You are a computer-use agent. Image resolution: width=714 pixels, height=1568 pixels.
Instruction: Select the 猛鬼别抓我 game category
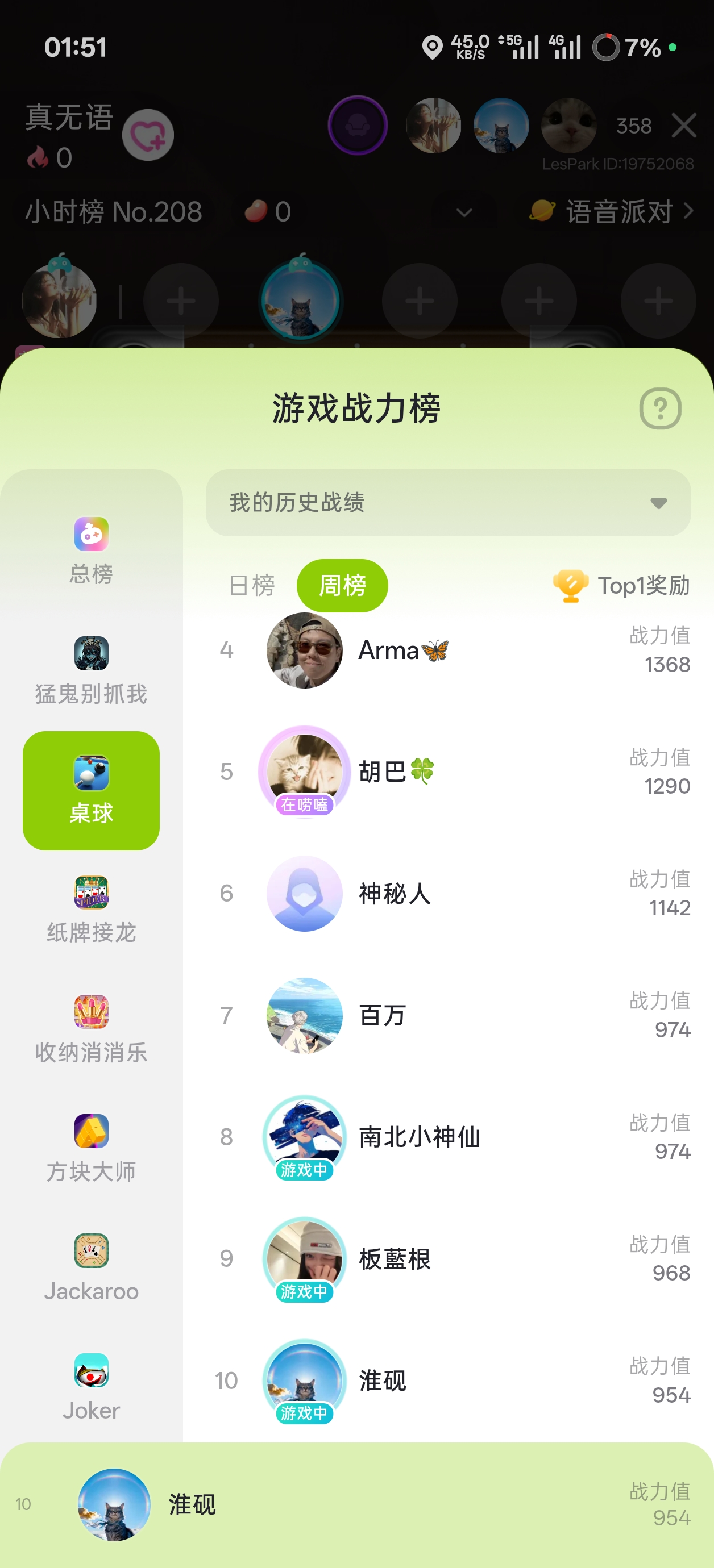tap(92, 671)
